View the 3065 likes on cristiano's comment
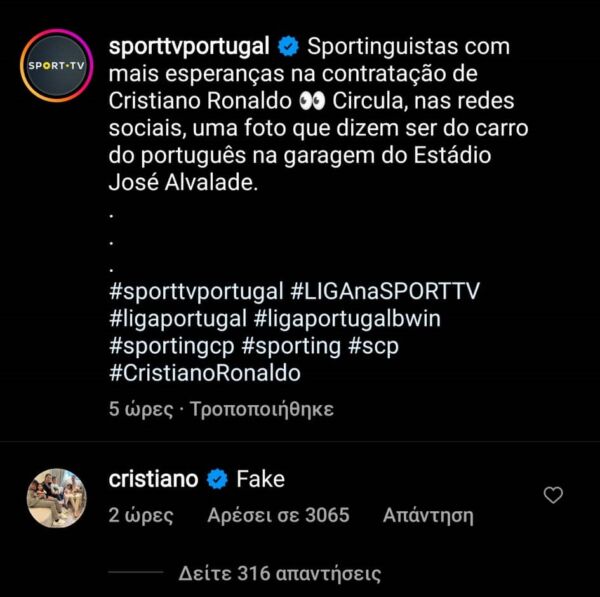 [278, 516]
